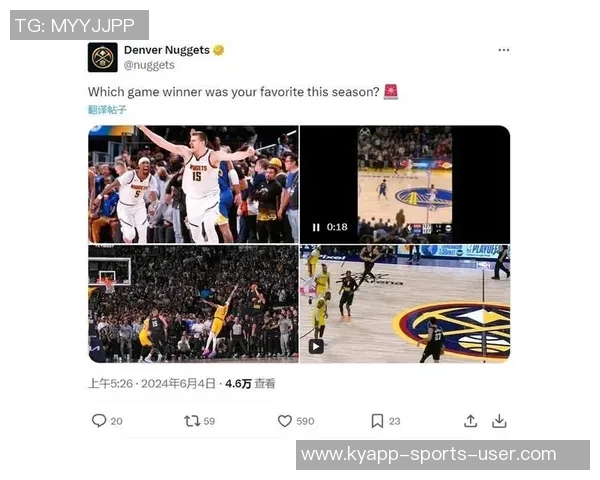Open the post's three-dot overflow menu
The width and height of the screenshot is (600, 480).
tap(503, 50)
